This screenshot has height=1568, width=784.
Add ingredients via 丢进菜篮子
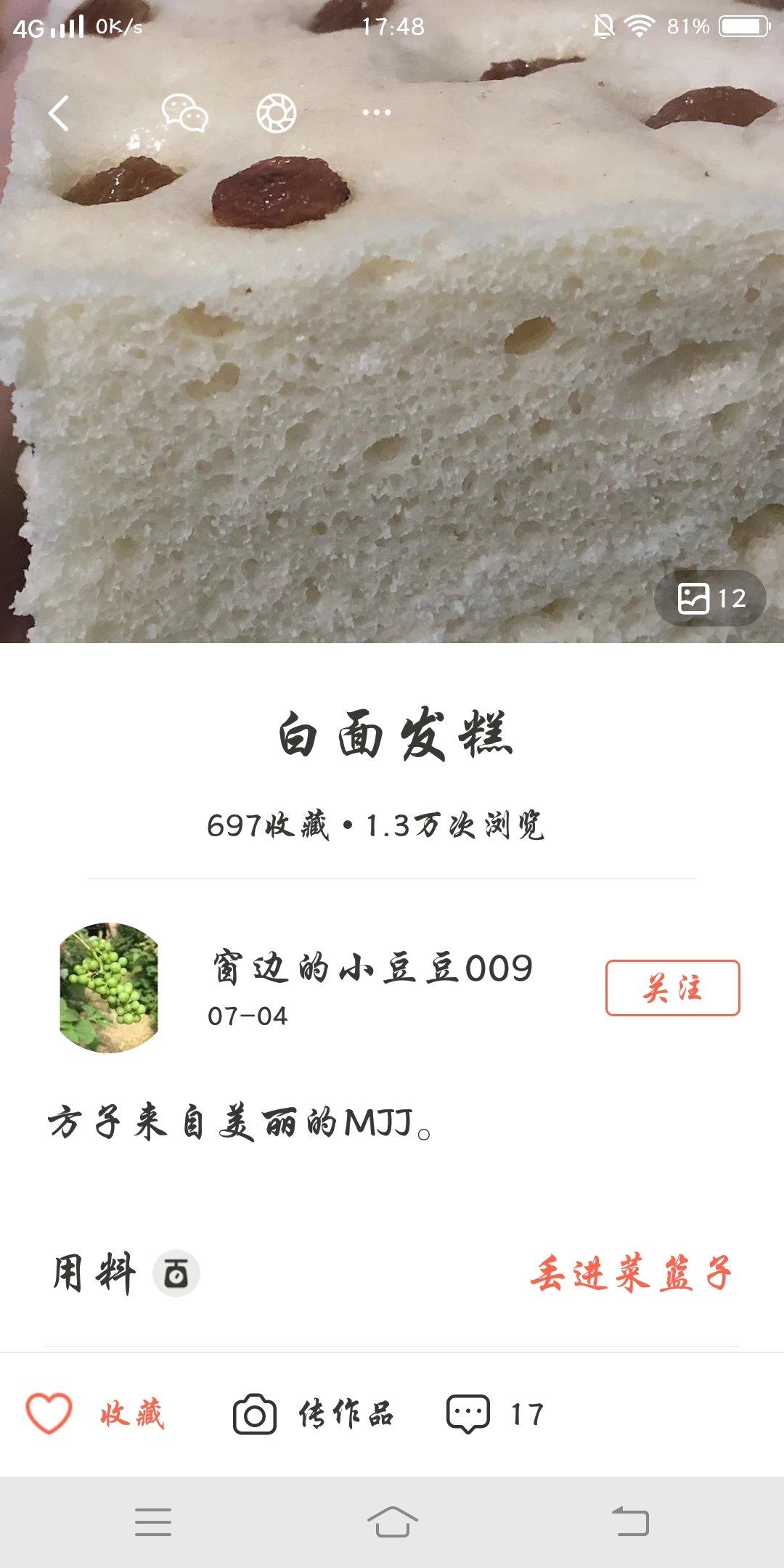(630, 1273)
